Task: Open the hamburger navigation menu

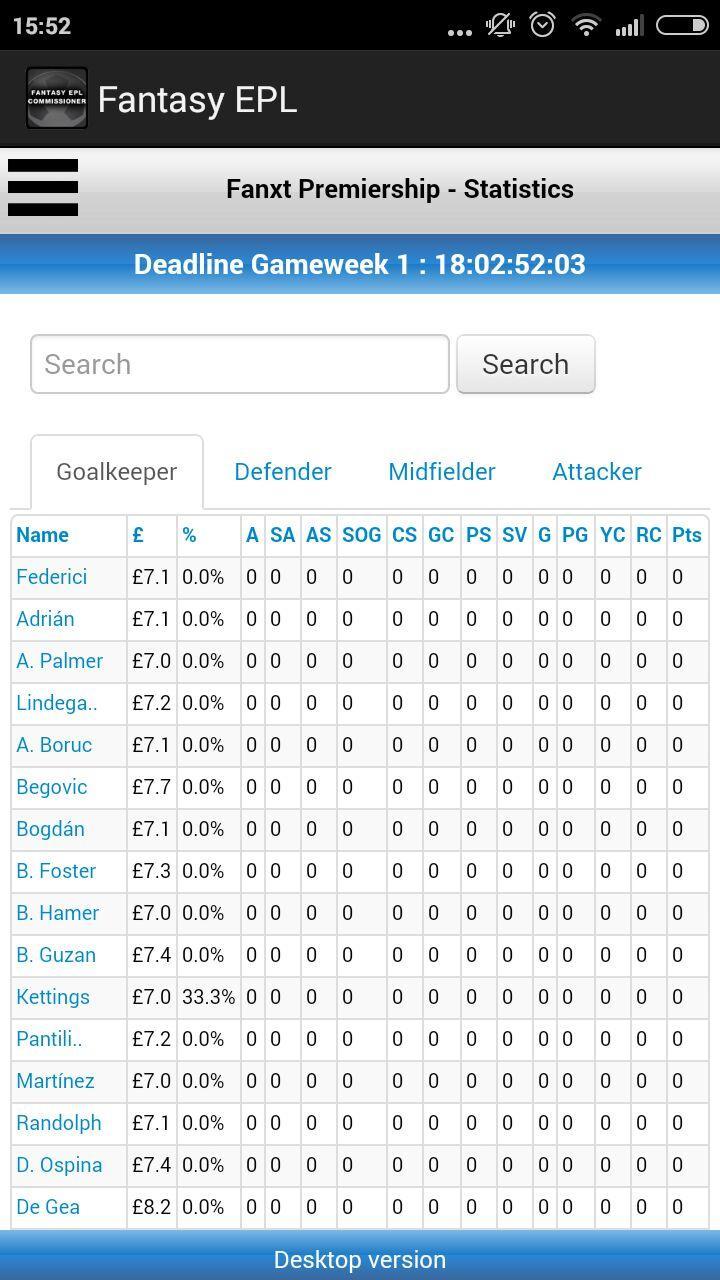Action: (x=43, y=187)
